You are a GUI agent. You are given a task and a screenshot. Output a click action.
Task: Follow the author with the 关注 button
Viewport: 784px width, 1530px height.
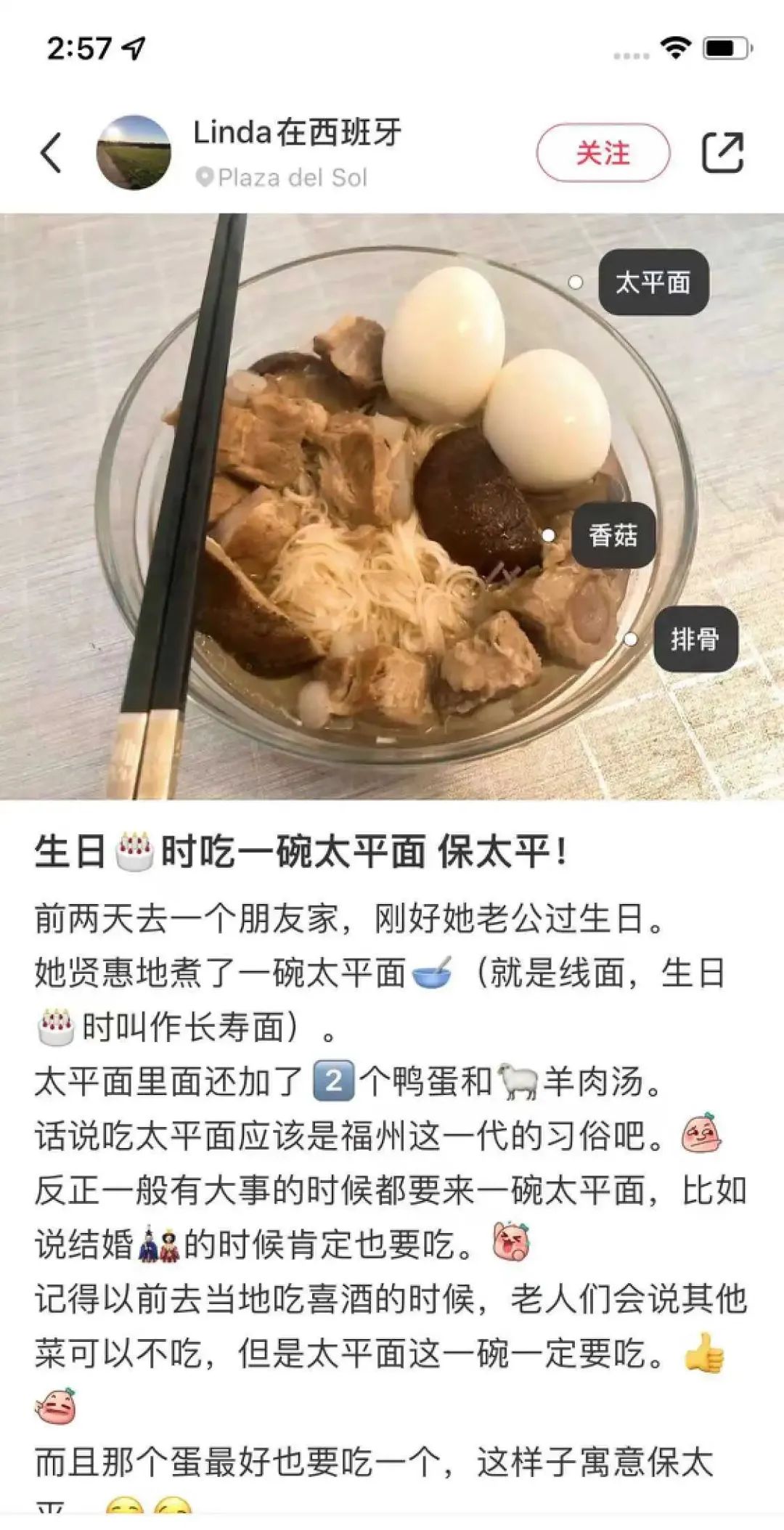click(x=603, y=152)
